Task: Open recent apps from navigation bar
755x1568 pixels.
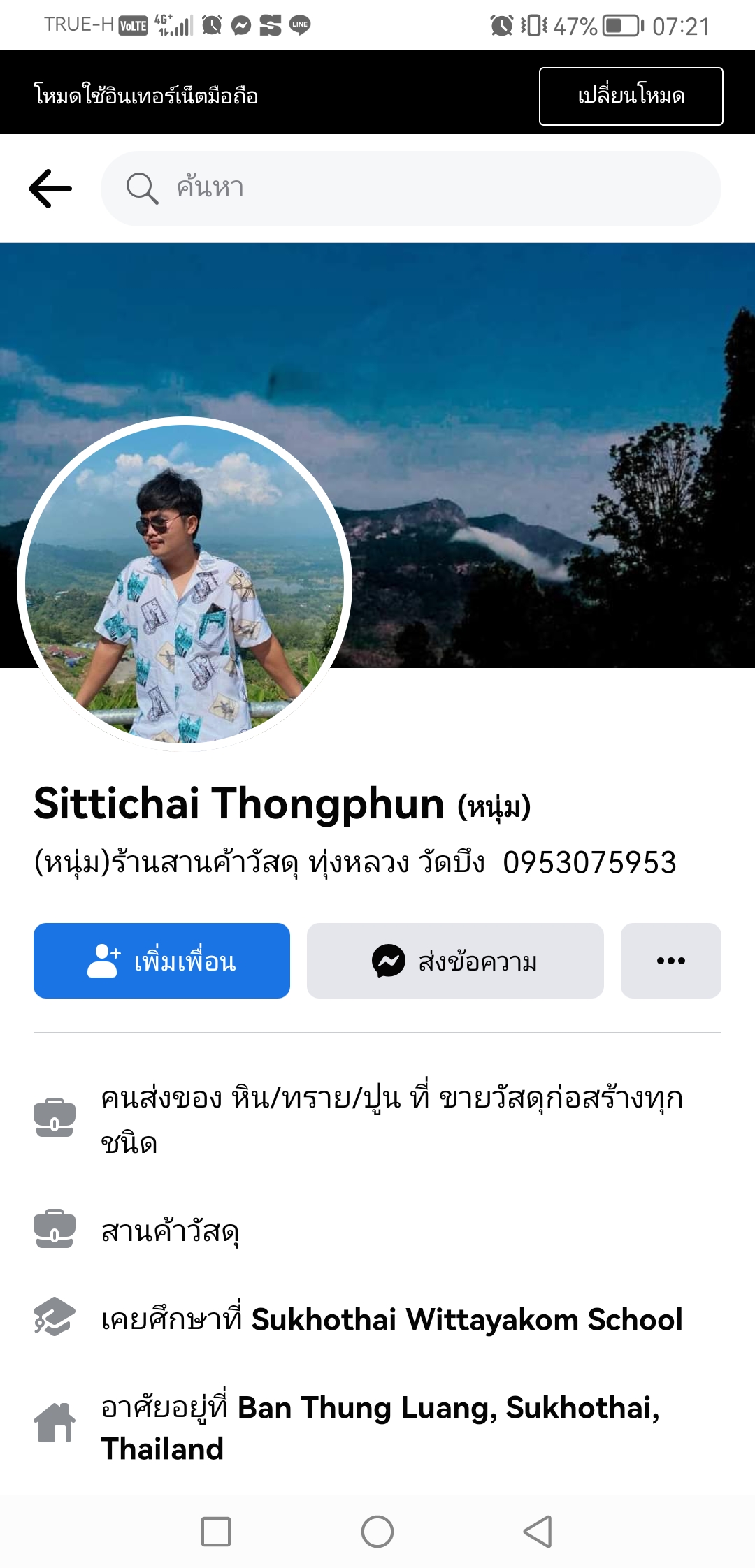Action: click(x=216, y=1532)
